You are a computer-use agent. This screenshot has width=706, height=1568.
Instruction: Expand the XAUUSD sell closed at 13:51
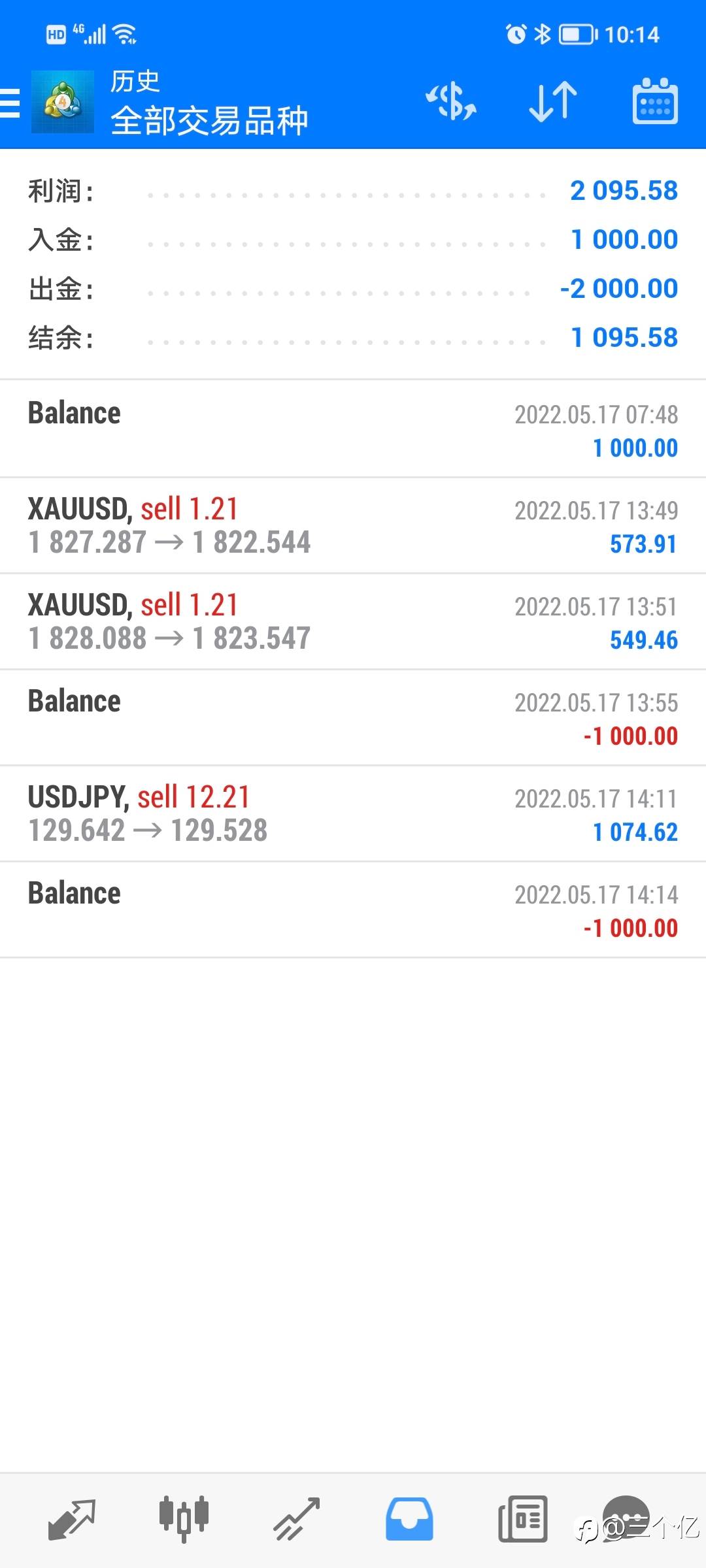[x=353, y=622]
